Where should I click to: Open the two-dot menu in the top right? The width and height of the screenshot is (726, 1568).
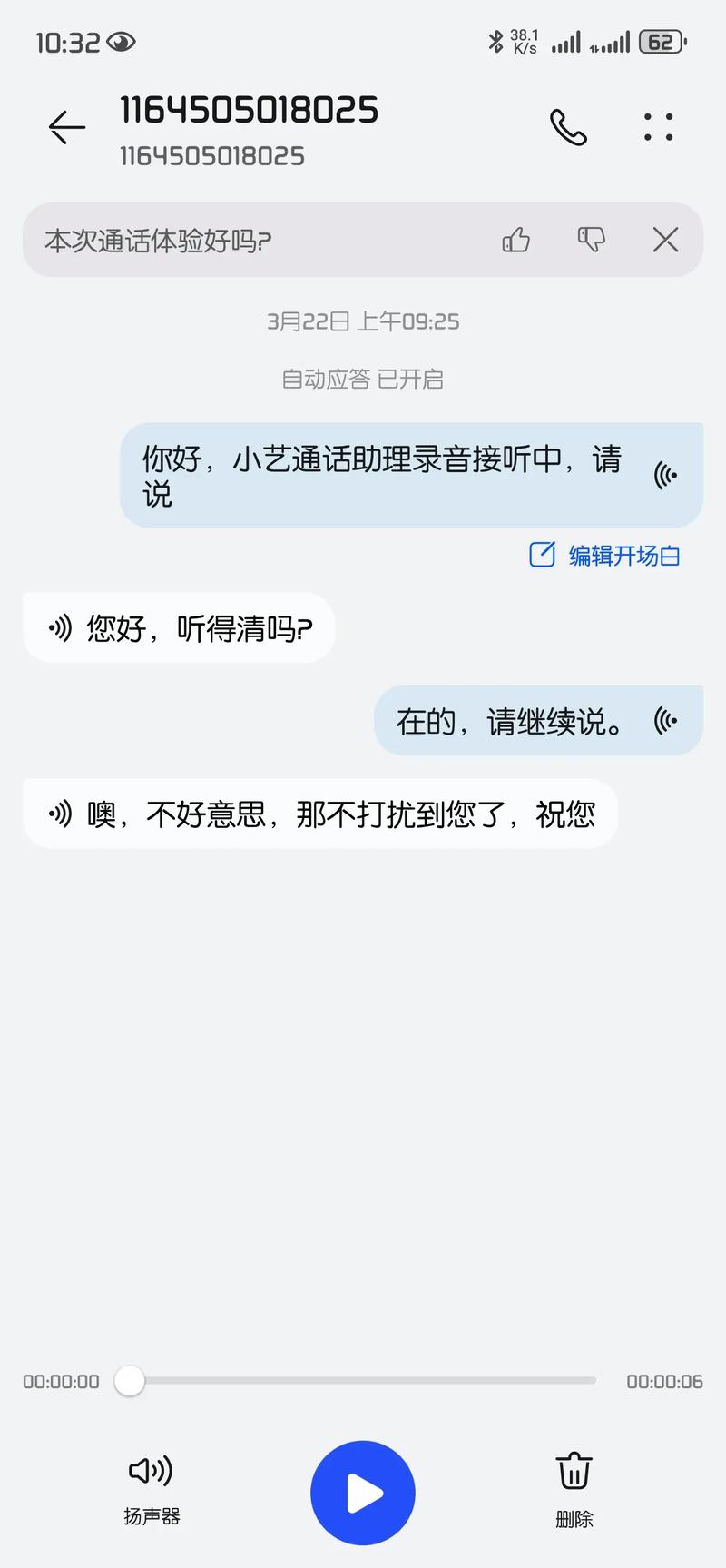coord(658,127)
